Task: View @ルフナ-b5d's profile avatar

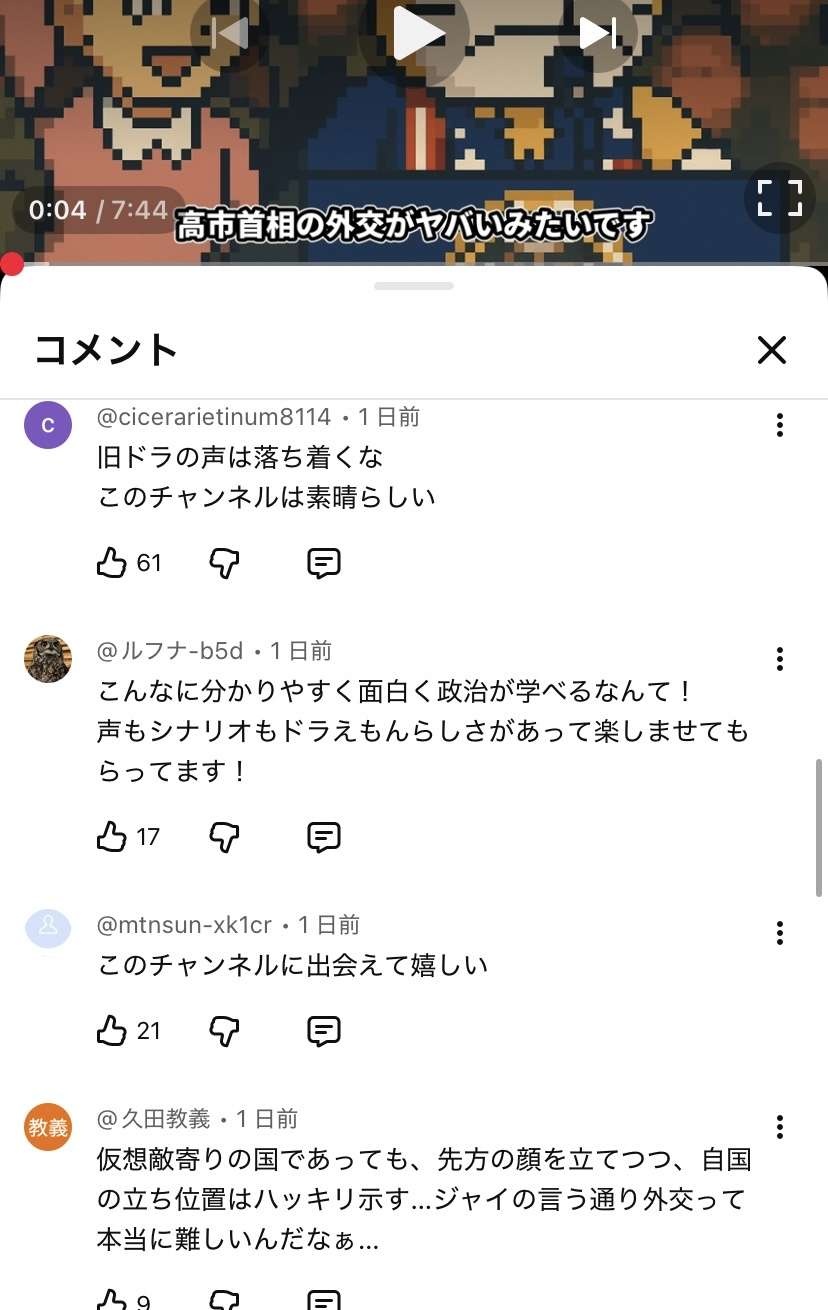Action: (x=48, y=659)
